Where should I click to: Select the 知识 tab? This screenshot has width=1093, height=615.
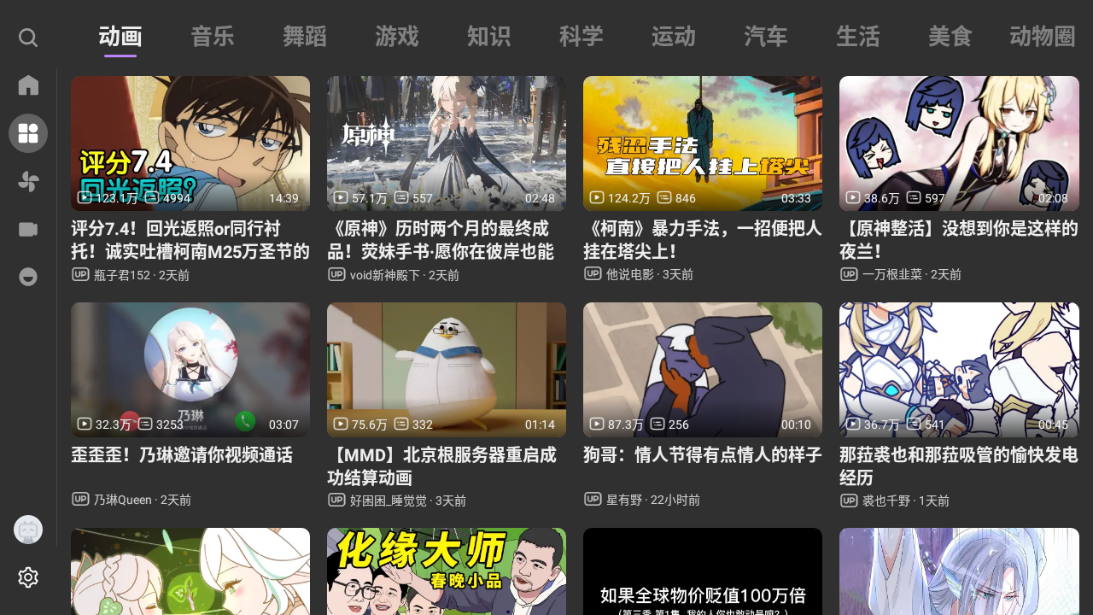pos(488,37)
